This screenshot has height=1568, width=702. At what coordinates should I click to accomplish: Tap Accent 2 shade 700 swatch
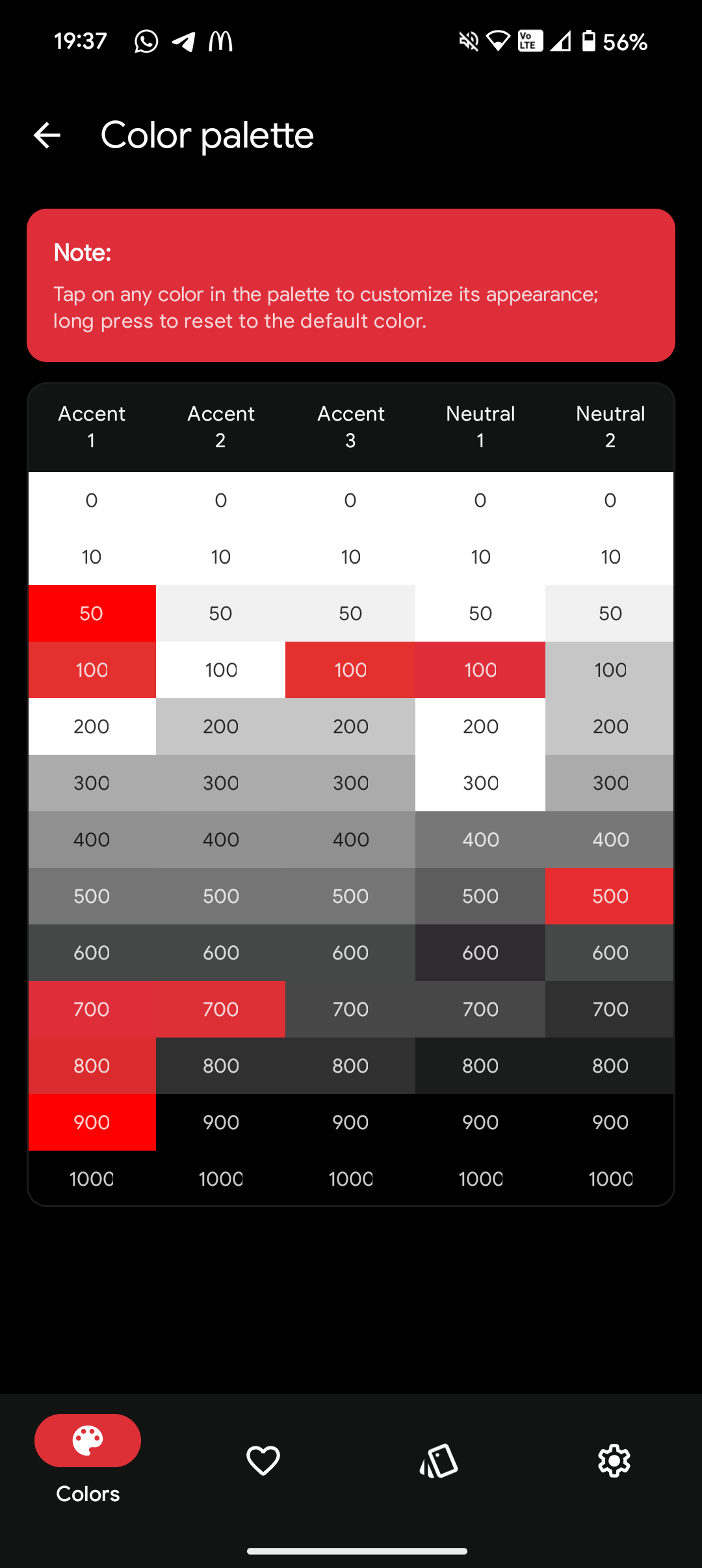coord(221,1009)
